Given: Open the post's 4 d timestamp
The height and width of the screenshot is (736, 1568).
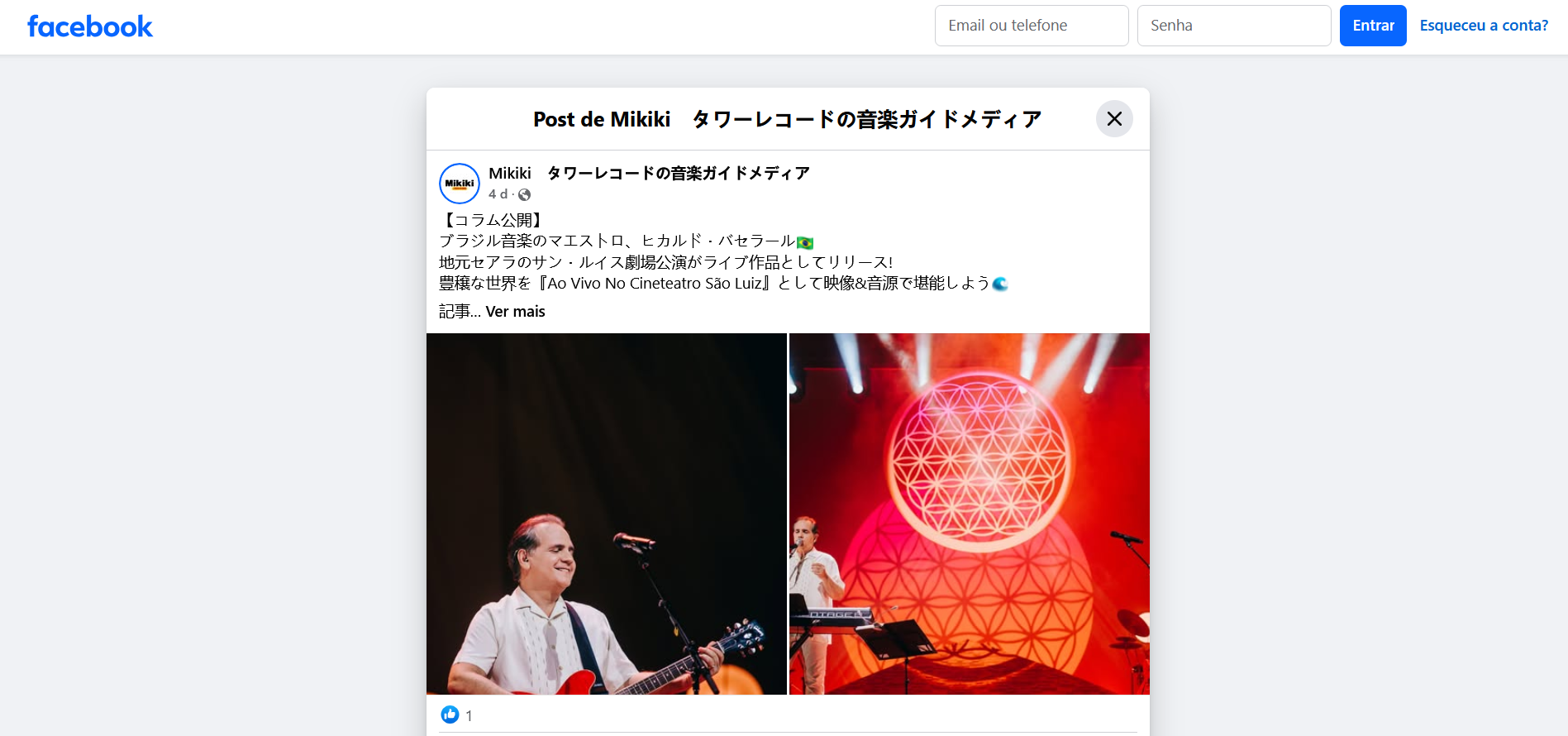Looking at the screenshot, I should 498,194.
